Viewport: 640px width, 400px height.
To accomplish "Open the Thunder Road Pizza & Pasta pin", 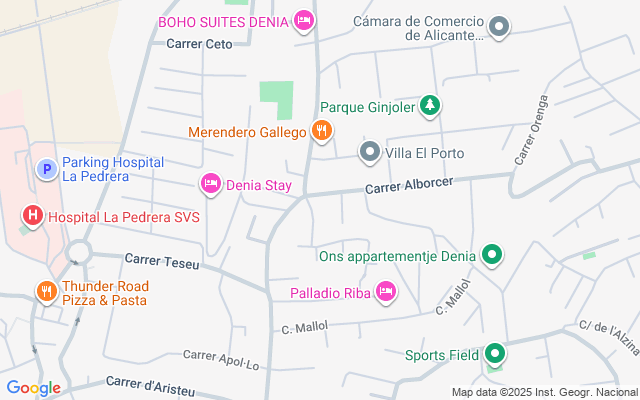I will click(x=45, y=292).
